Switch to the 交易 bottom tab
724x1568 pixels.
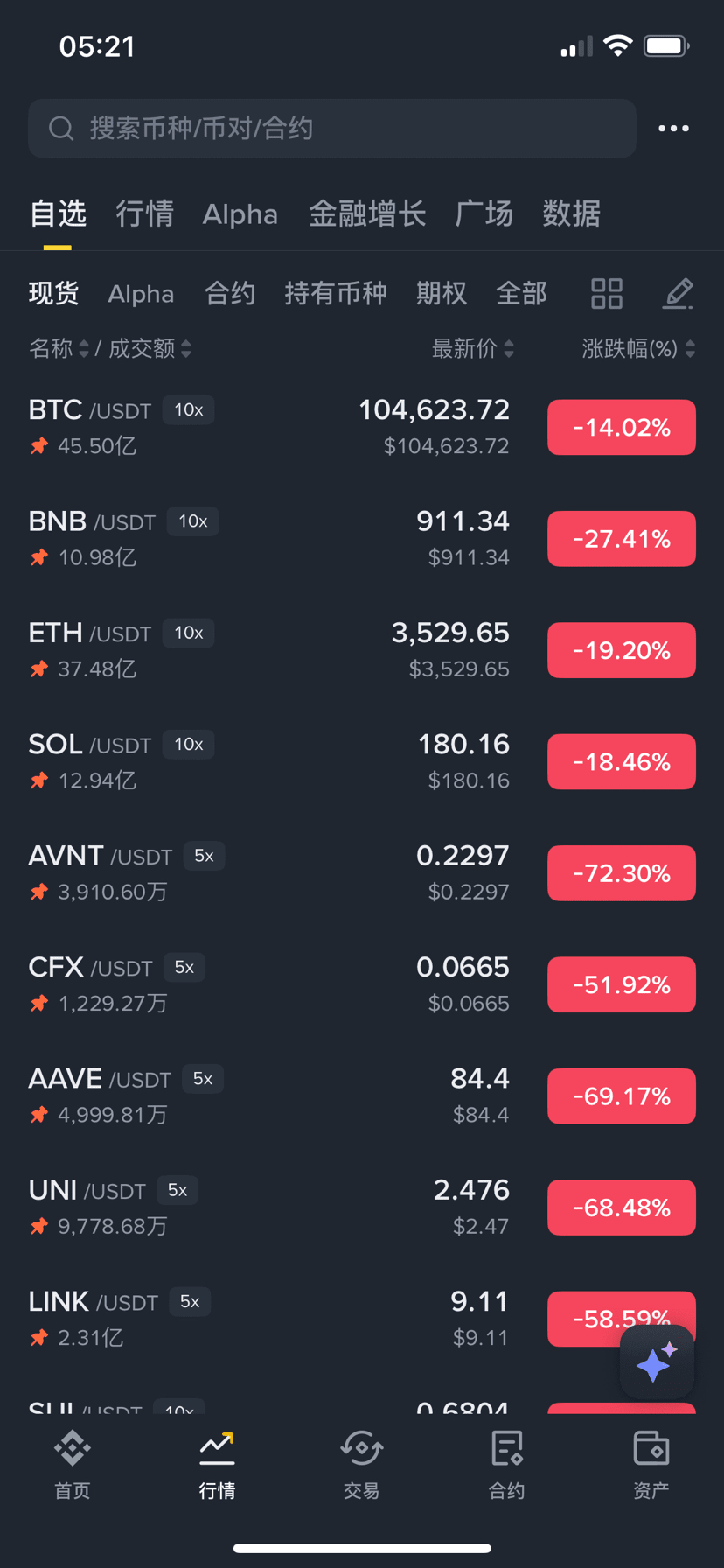coord(361,1465)
